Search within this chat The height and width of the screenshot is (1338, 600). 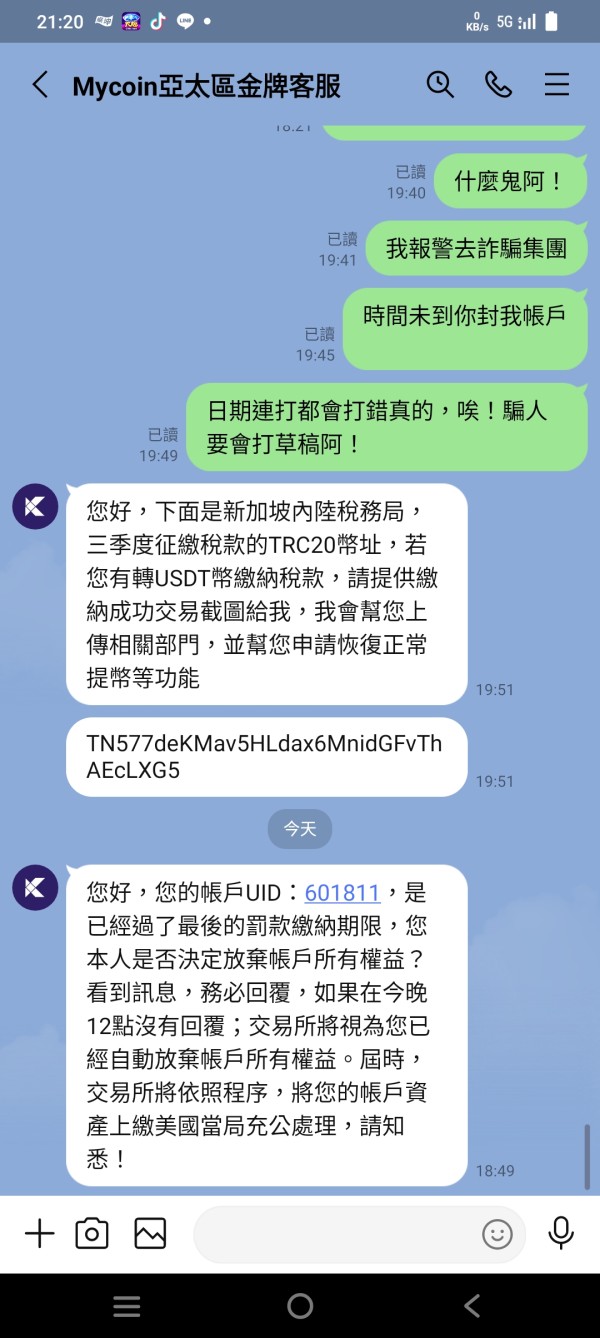440,85
